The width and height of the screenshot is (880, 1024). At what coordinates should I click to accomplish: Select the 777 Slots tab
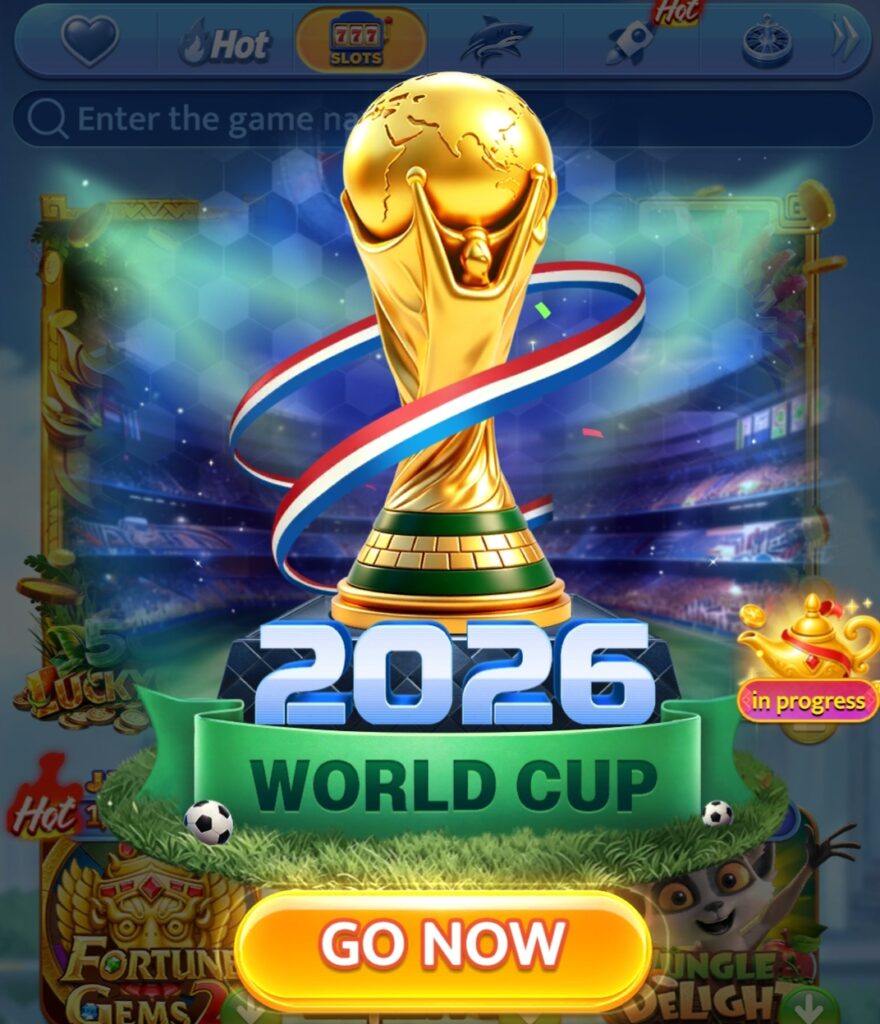(361, 40)
